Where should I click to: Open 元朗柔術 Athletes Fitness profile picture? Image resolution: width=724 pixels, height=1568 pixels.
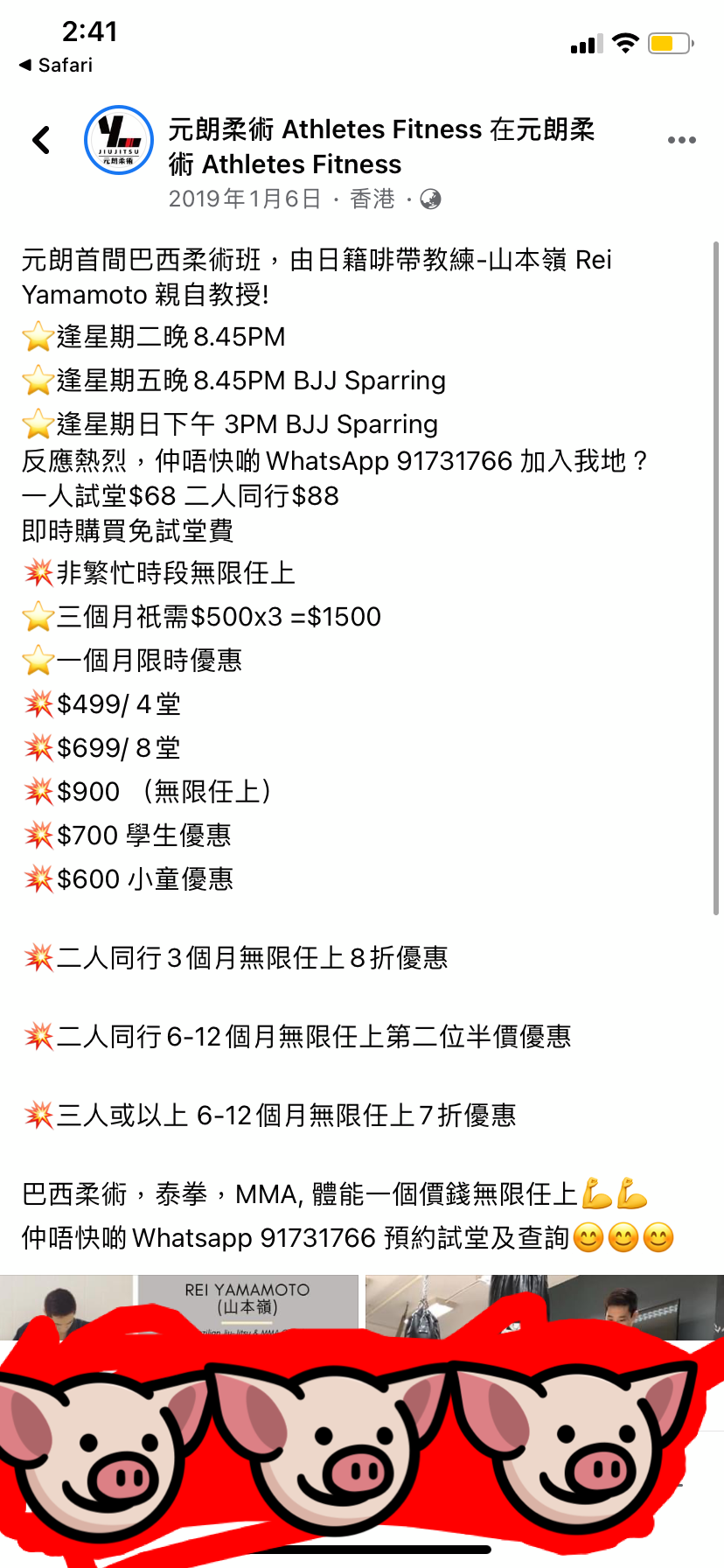(x=119, y=140)
